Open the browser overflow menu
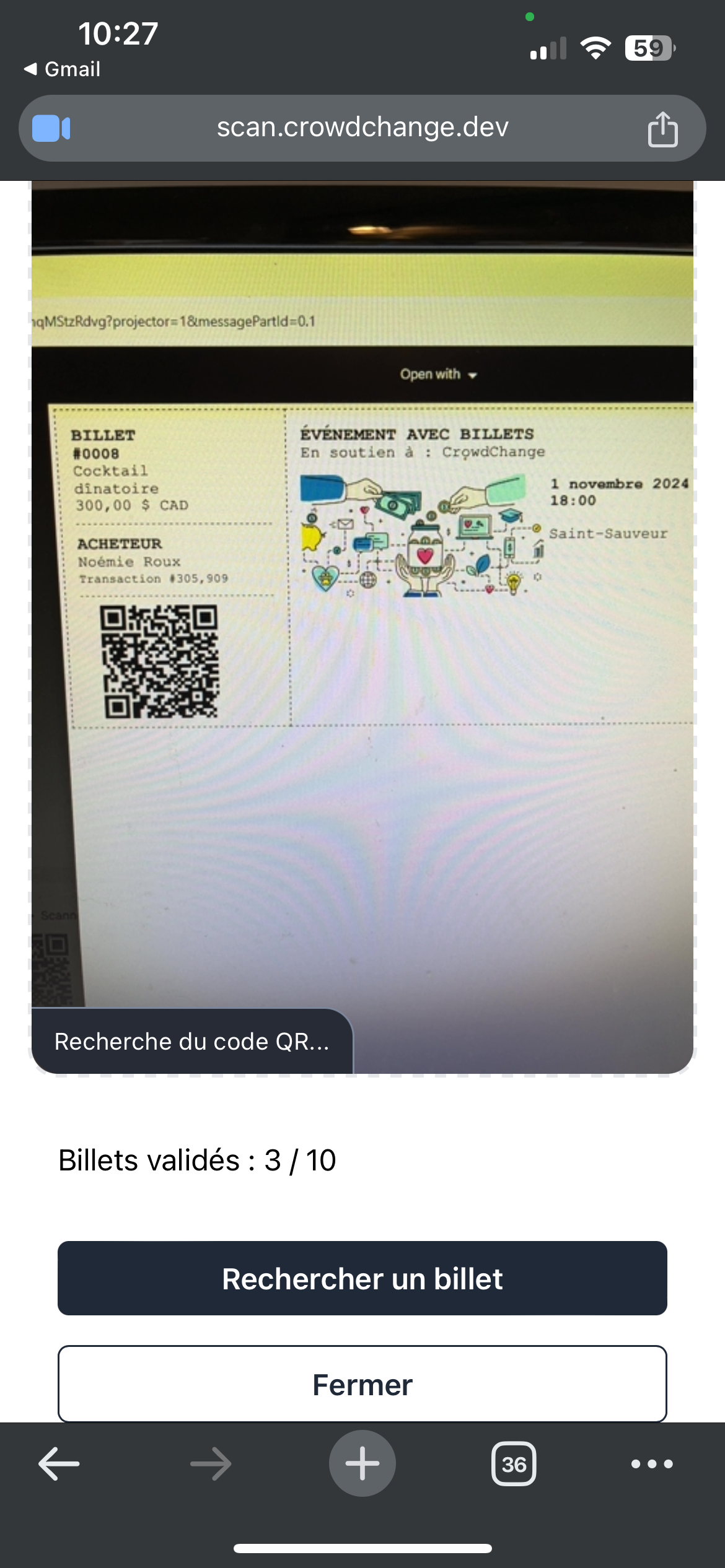725x1568 pixels. click(x=651, y=1464)
